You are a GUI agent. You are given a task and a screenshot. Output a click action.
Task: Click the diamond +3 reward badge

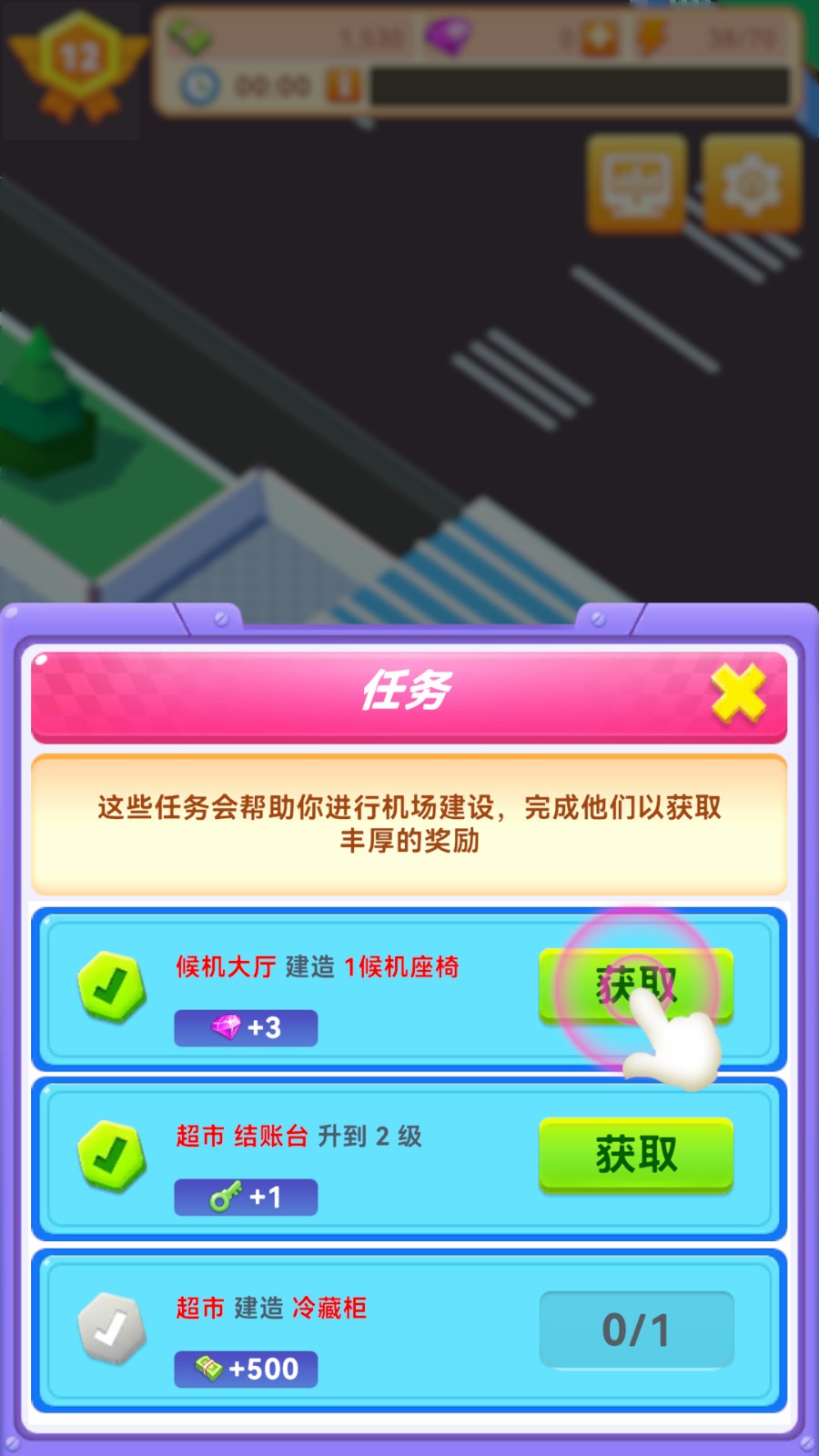(x=245, y=1027)
